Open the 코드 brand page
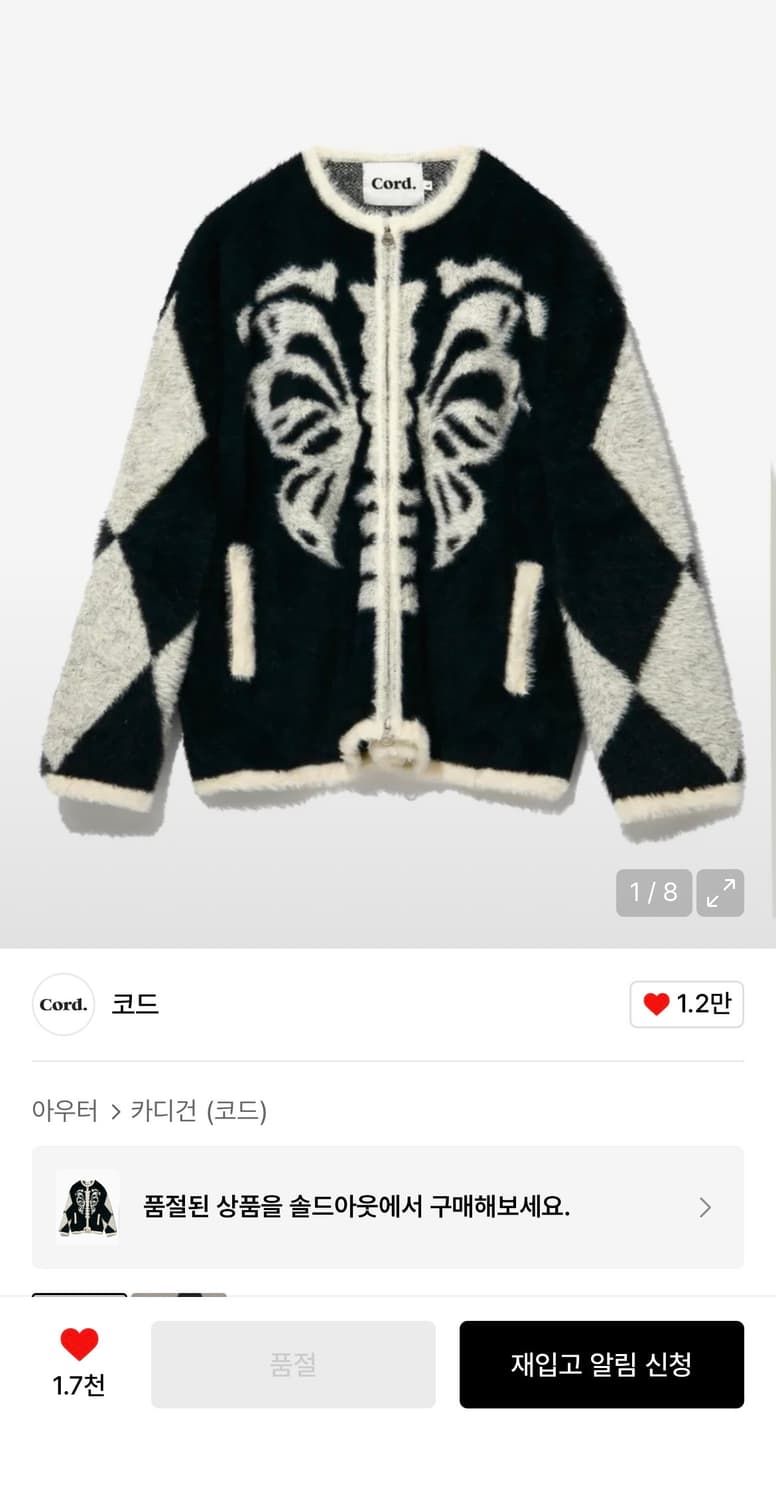The height and width of the screenshot is (1500, 776). (x=136, y=1004)
